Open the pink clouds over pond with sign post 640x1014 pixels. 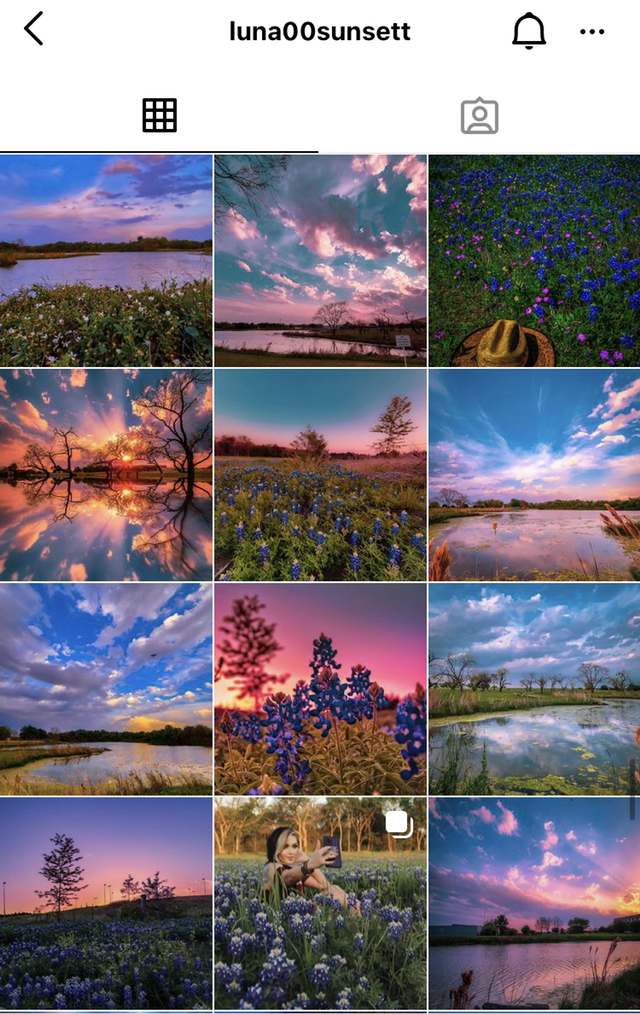(320, 260)
